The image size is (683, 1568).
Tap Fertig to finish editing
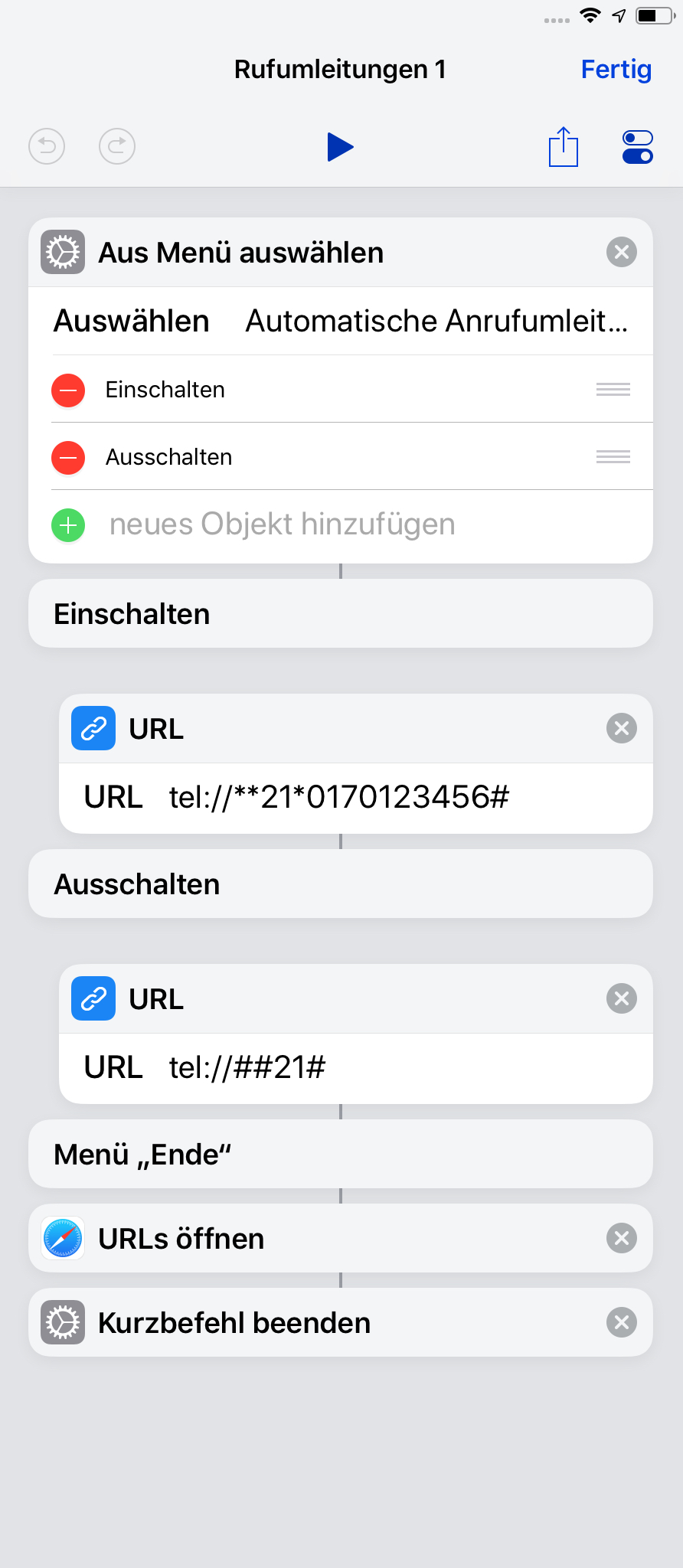(616, 70)
